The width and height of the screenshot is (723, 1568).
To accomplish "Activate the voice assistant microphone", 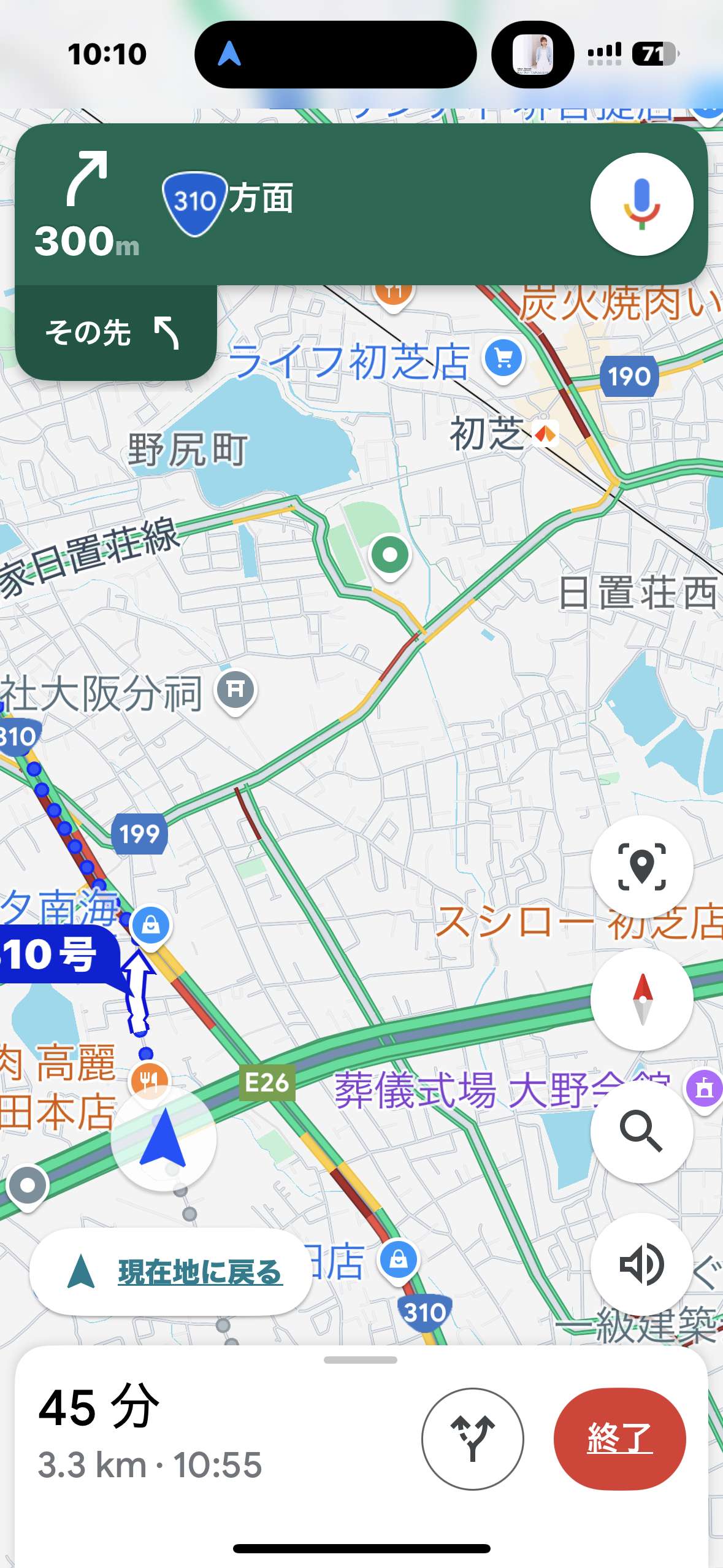I will (x=641, y=204).
